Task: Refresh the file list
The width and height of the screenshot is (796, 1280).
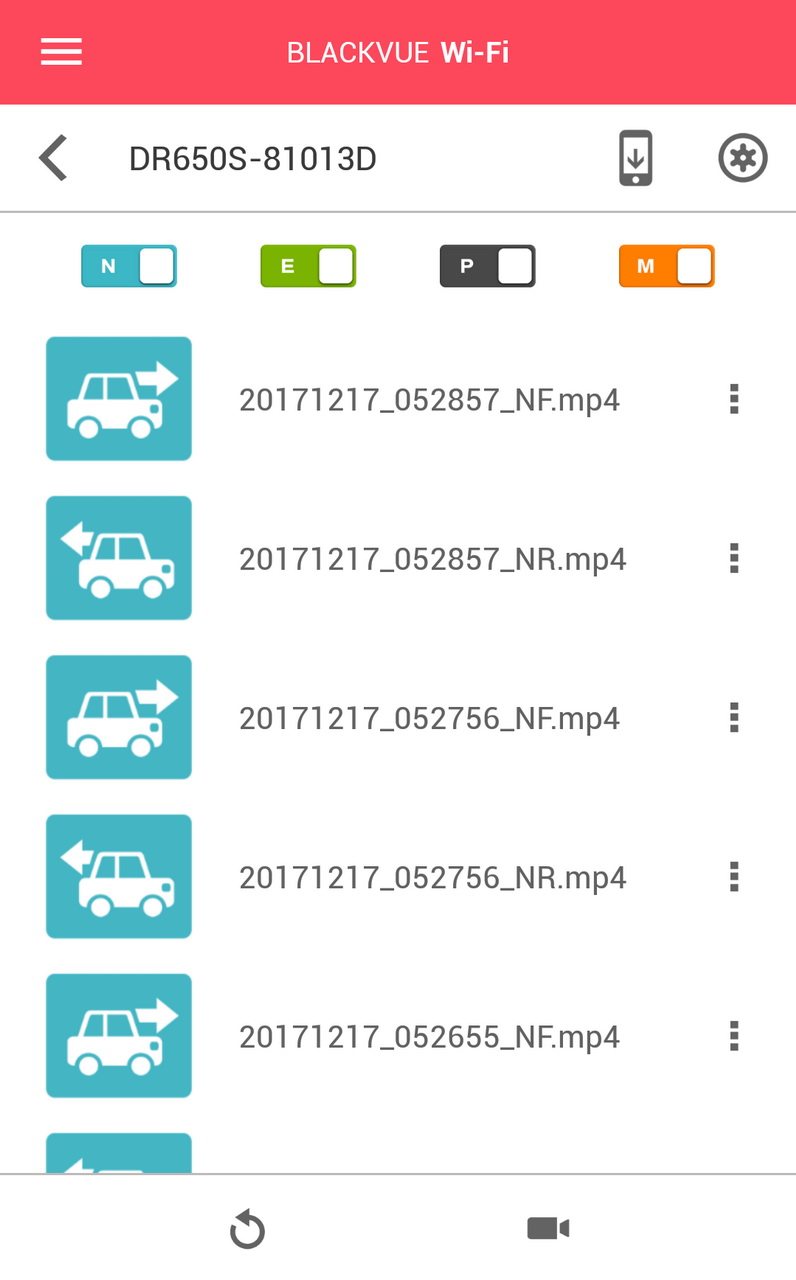Action: point(247,1229)
